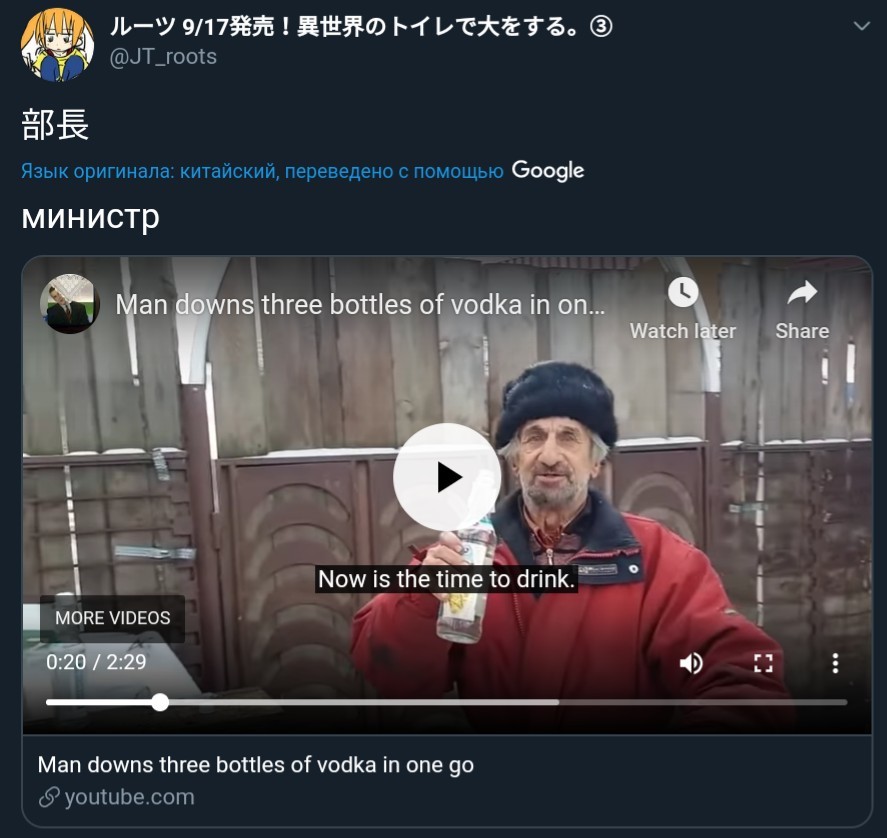Show MORE VIDEOS suggestions
The width and height of the screenshot is (887, 838).
[112, 618]
